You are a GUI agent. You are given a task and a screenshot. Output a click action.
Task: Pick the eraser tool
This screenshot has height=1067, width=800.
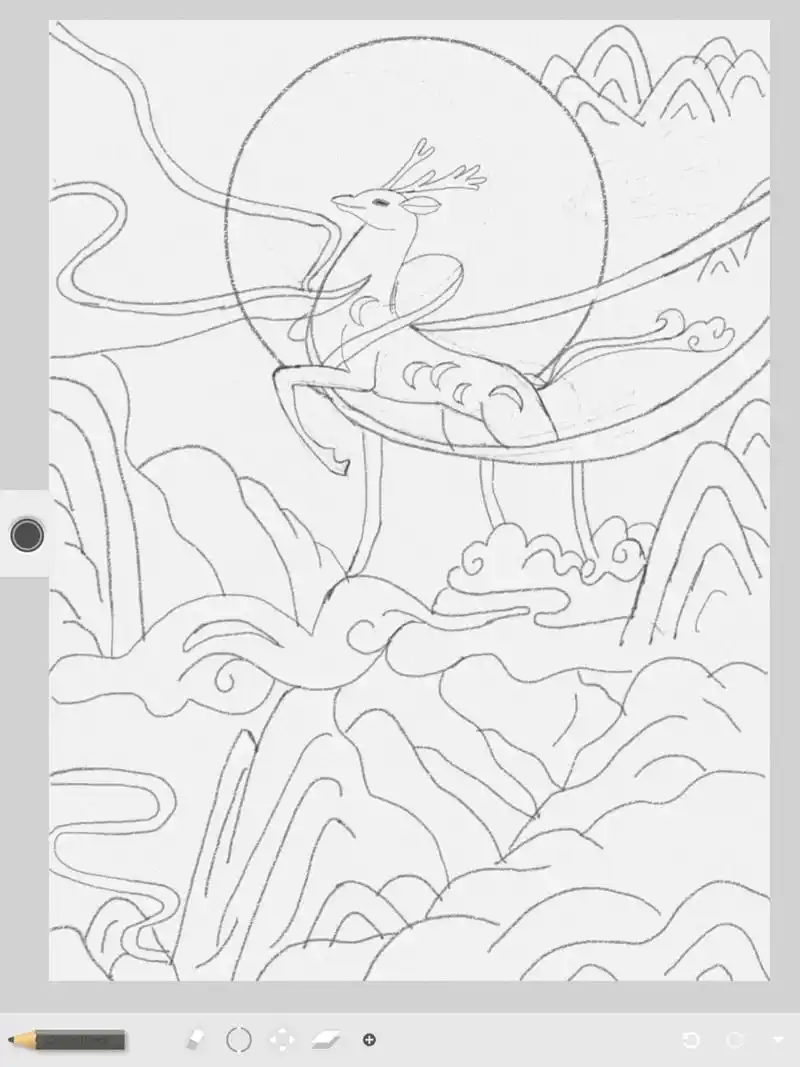[195, 1040]
